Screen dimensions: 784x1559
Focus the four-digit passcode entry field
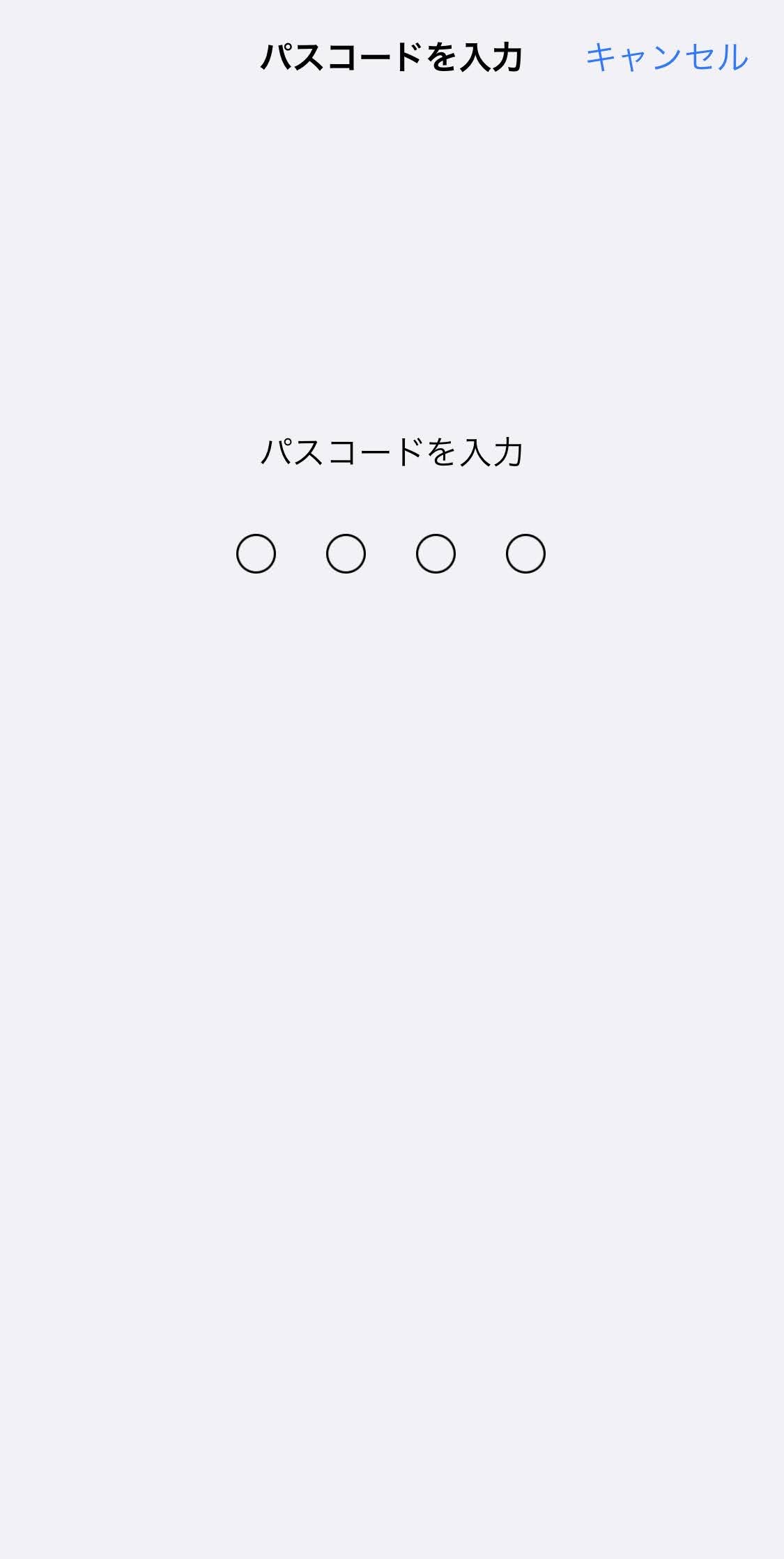click(390, 554)
